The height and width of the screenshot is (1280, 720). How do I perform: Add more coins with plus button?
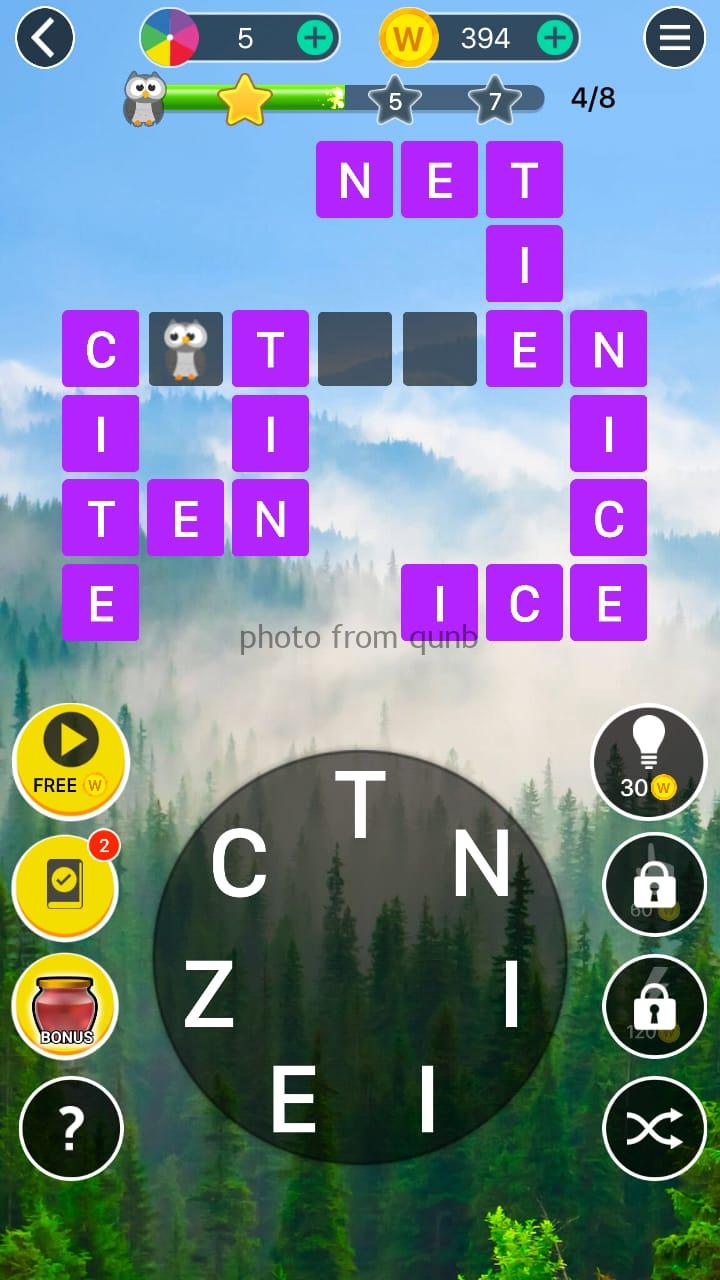tap(555, 38)
